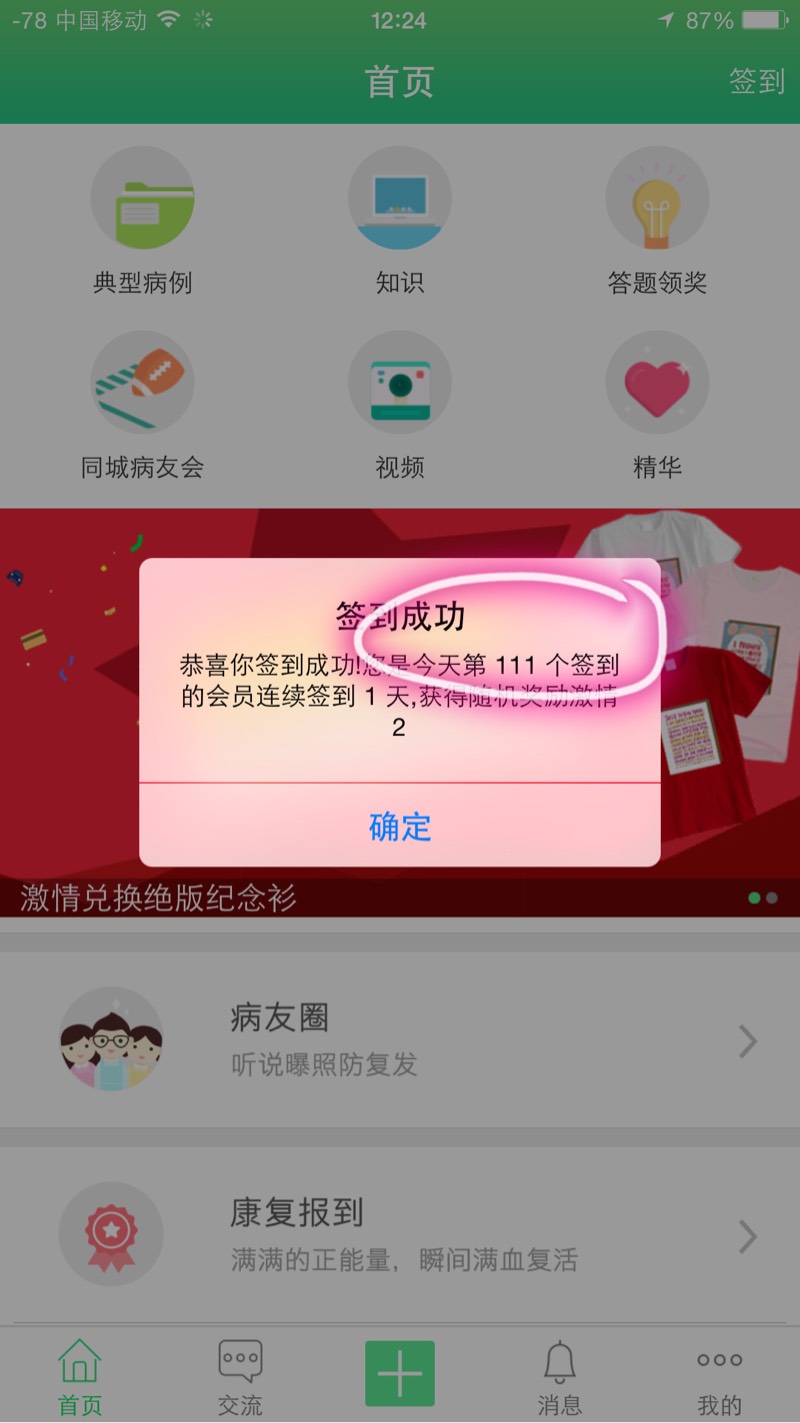Open 答题领奖 quiz rewards
Image resolution: width=800 pixels, height=1423 pixels.
[657, 222]
